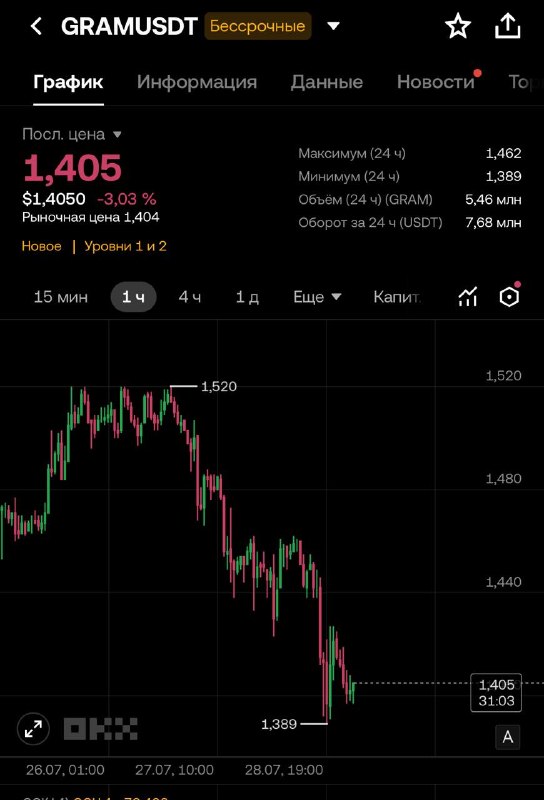Select the 1 д timeframe
544x800 pixels.
[247, 297]
